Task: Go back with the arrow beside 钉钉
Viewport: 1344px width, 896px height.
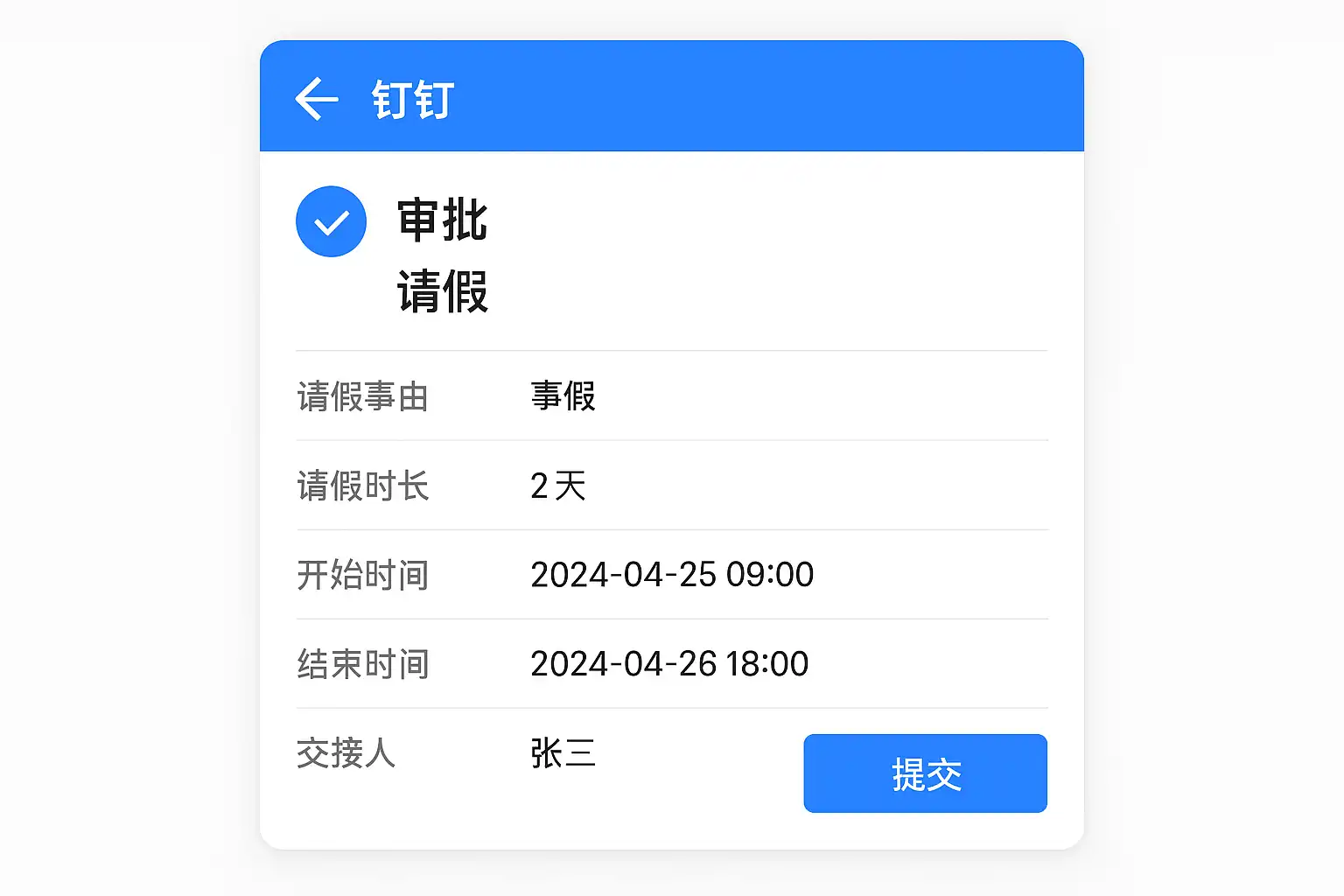Action: pyautogui.click(x=317, y=98)
